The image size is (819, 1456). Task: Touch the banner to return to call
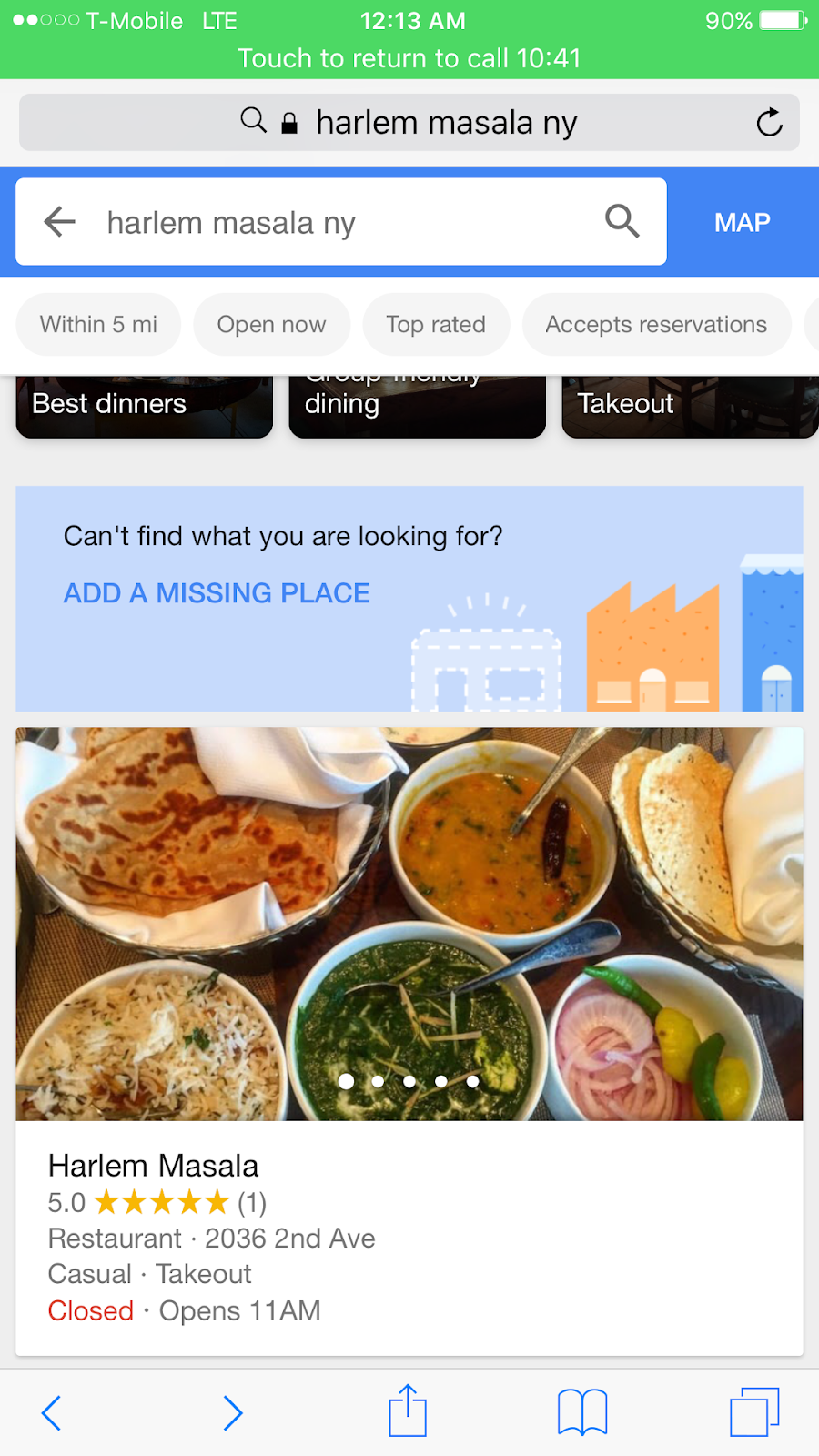pos(409,57)
